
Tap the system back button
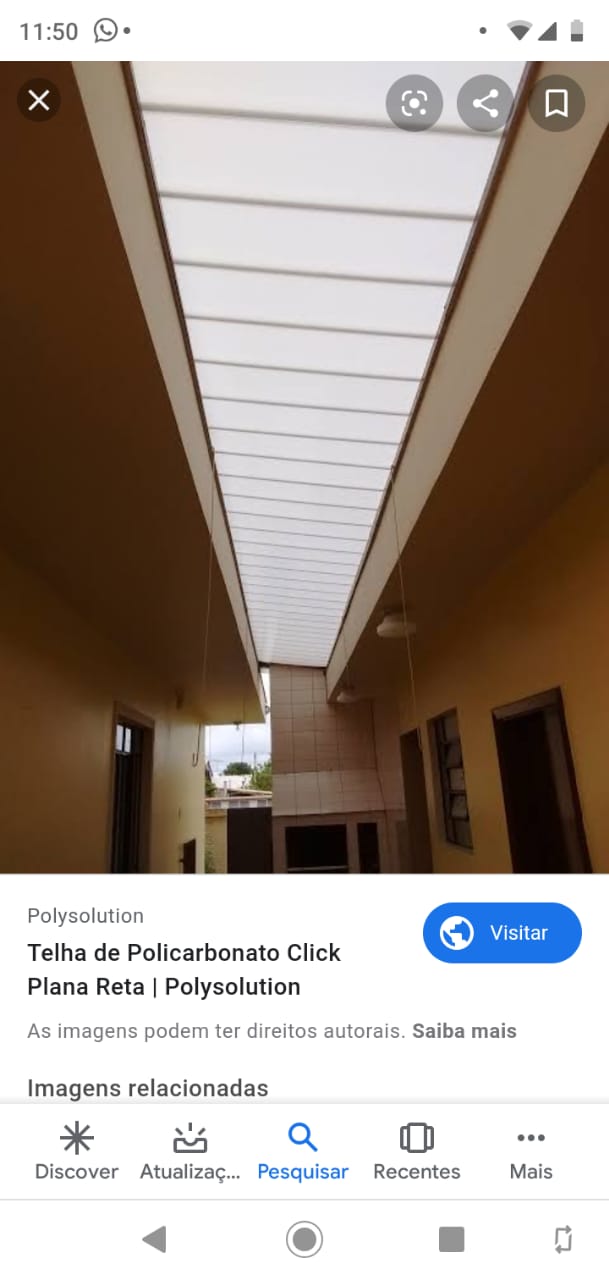point(154,1240)
